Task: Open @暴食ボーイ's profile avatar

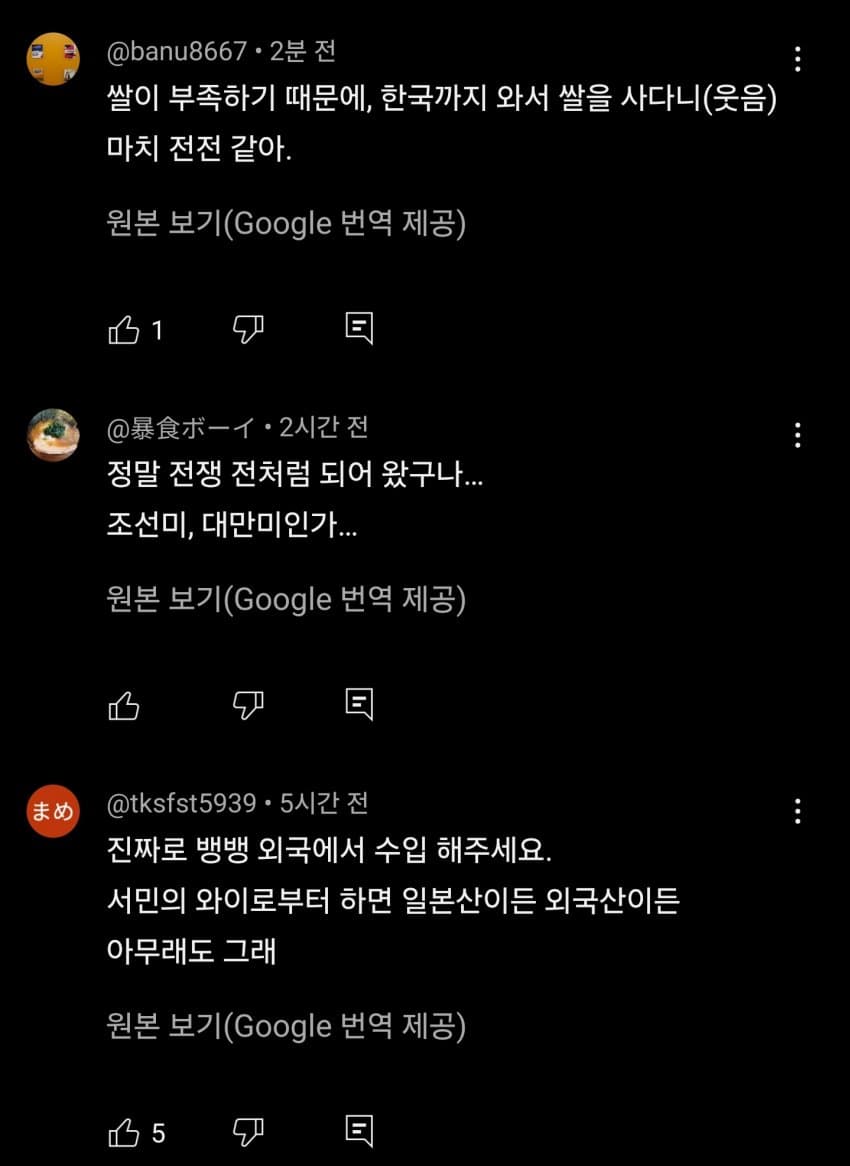Action: coord(52,435)
